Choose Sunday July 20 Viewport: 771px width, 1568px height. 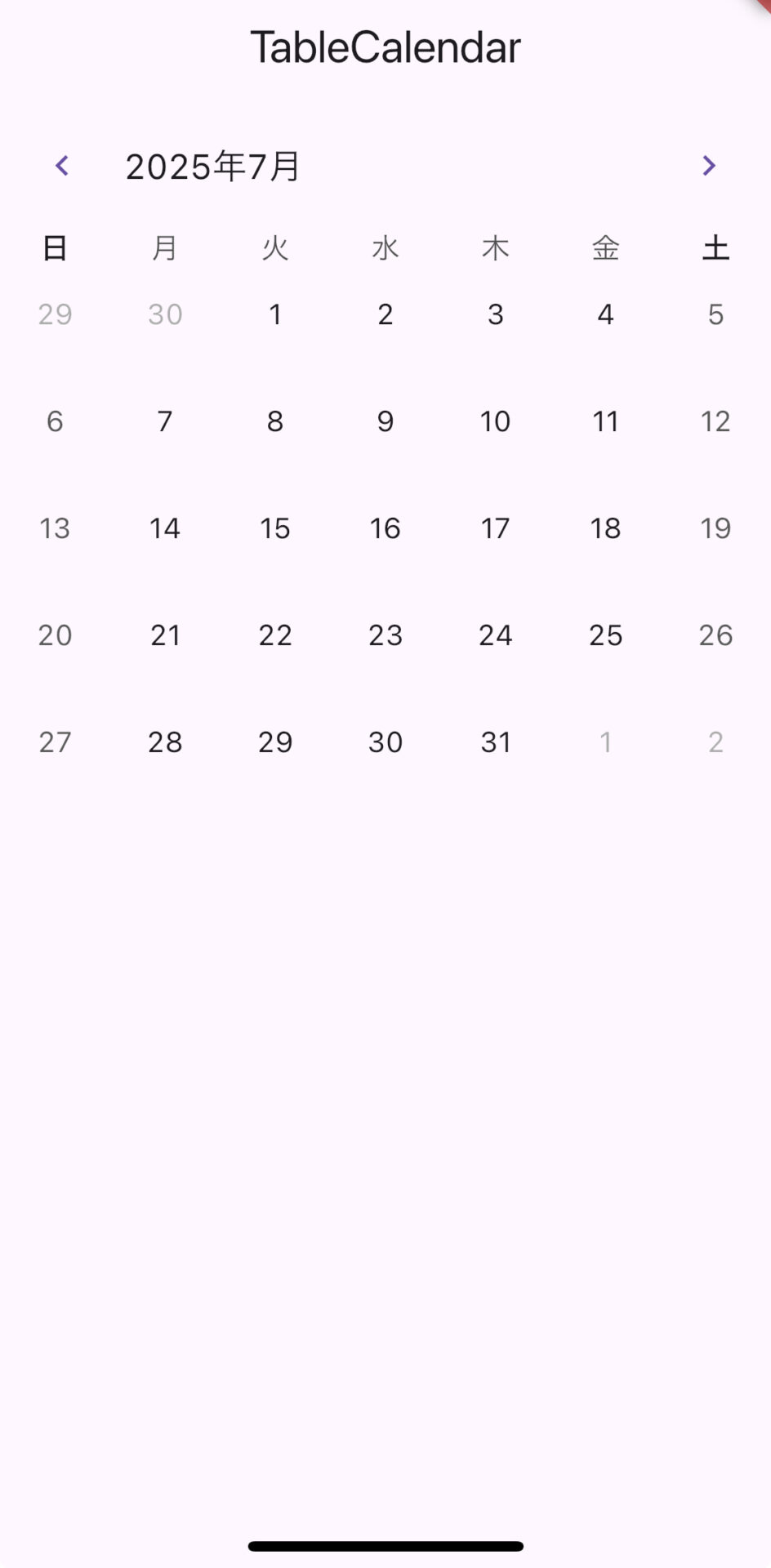[55, 635]
